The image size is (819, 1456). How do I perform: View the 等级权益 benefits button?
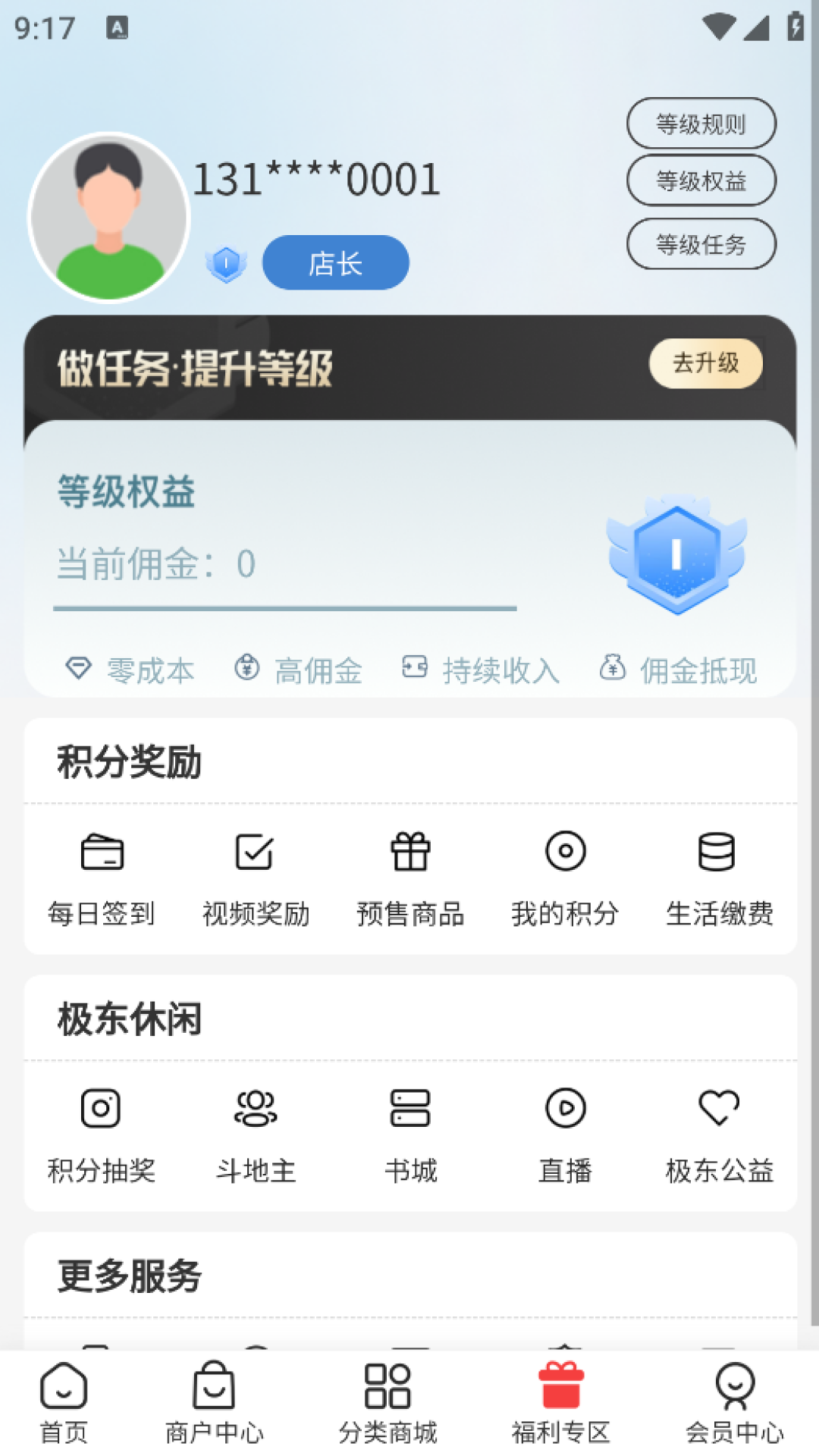pos(701,181)
